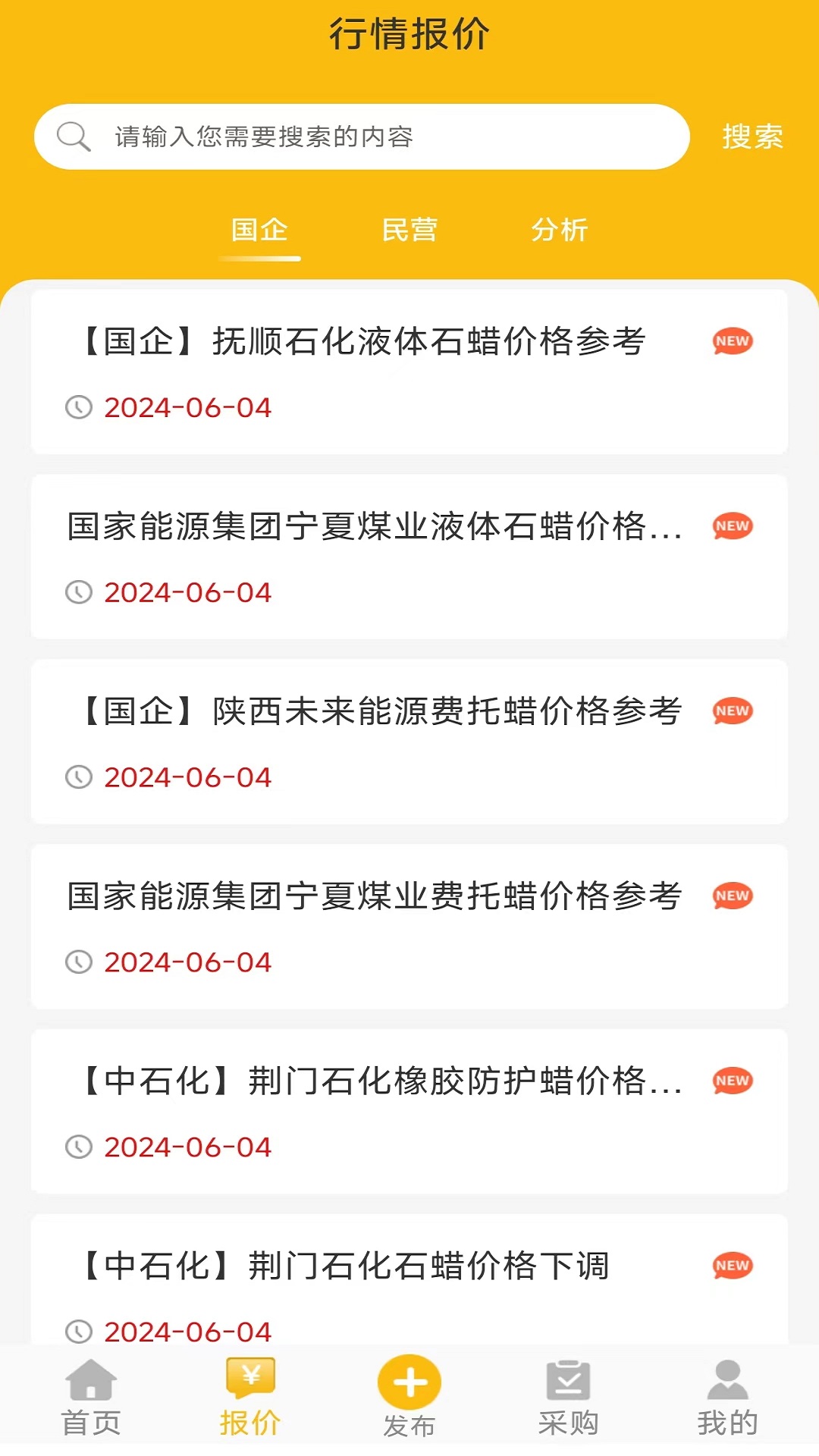The height and width of the screenshot is (1456, 819).
Task: Switch to the 民营 tab
Action: 409,230
